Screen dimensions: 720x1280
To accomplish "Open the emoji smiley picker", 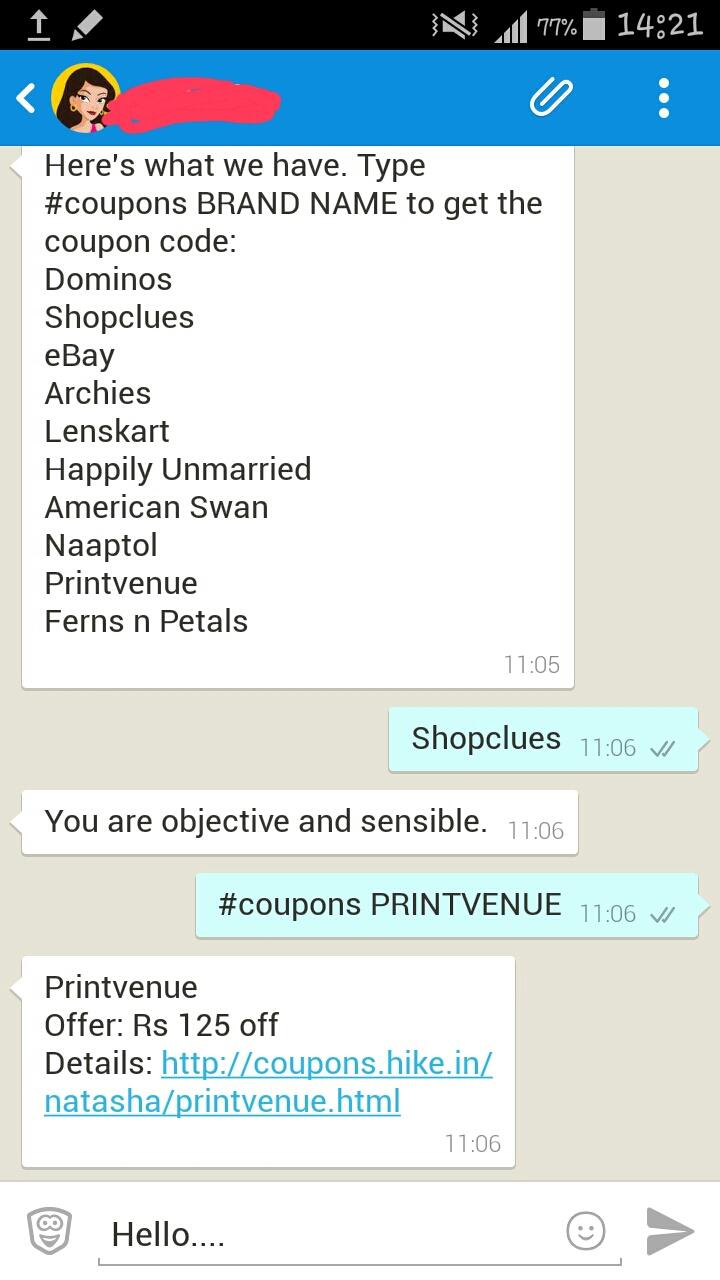I will pyautogui.click(x=586, y=1231).
